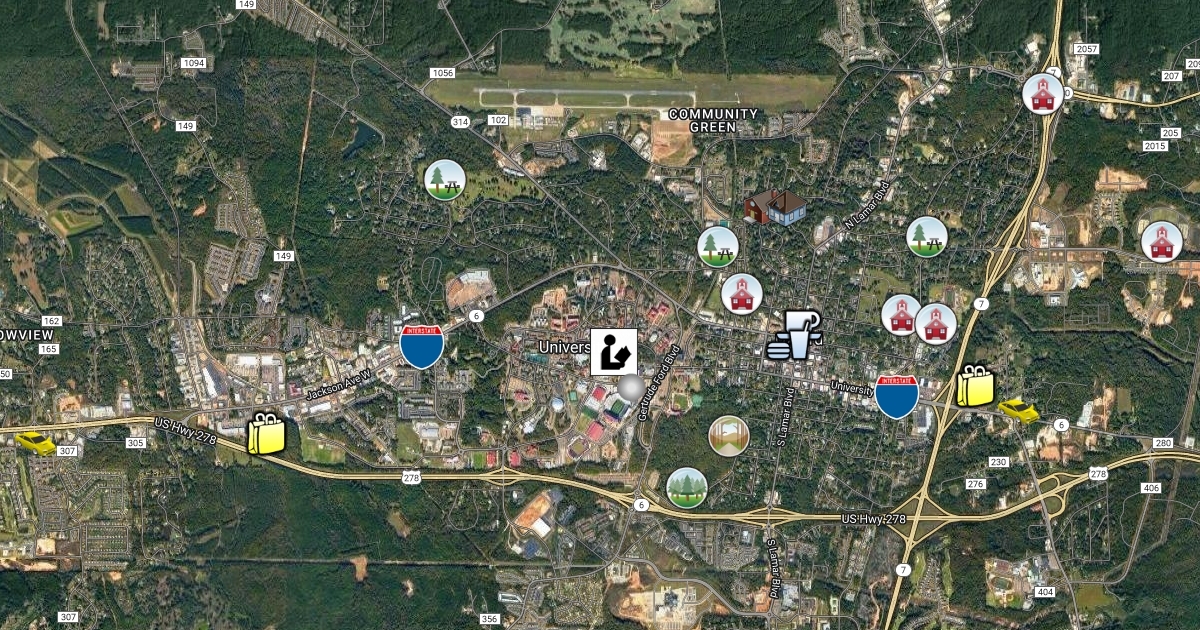Open the shopping bag marker beside Highway 7
This screenshot has height=630, width=1200.
point(975,386)
